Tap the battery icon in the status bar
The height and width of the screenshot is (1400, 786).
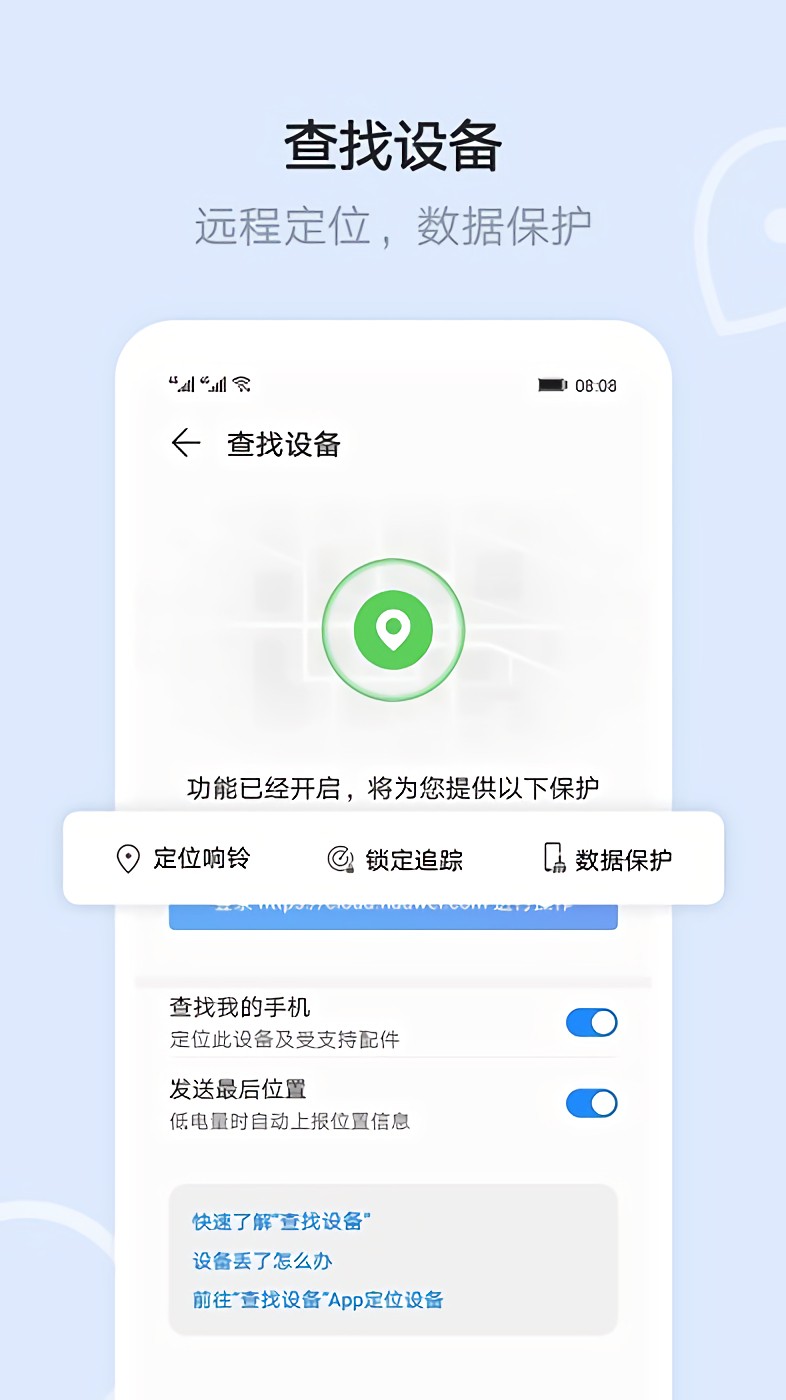[x=553, y=383]
